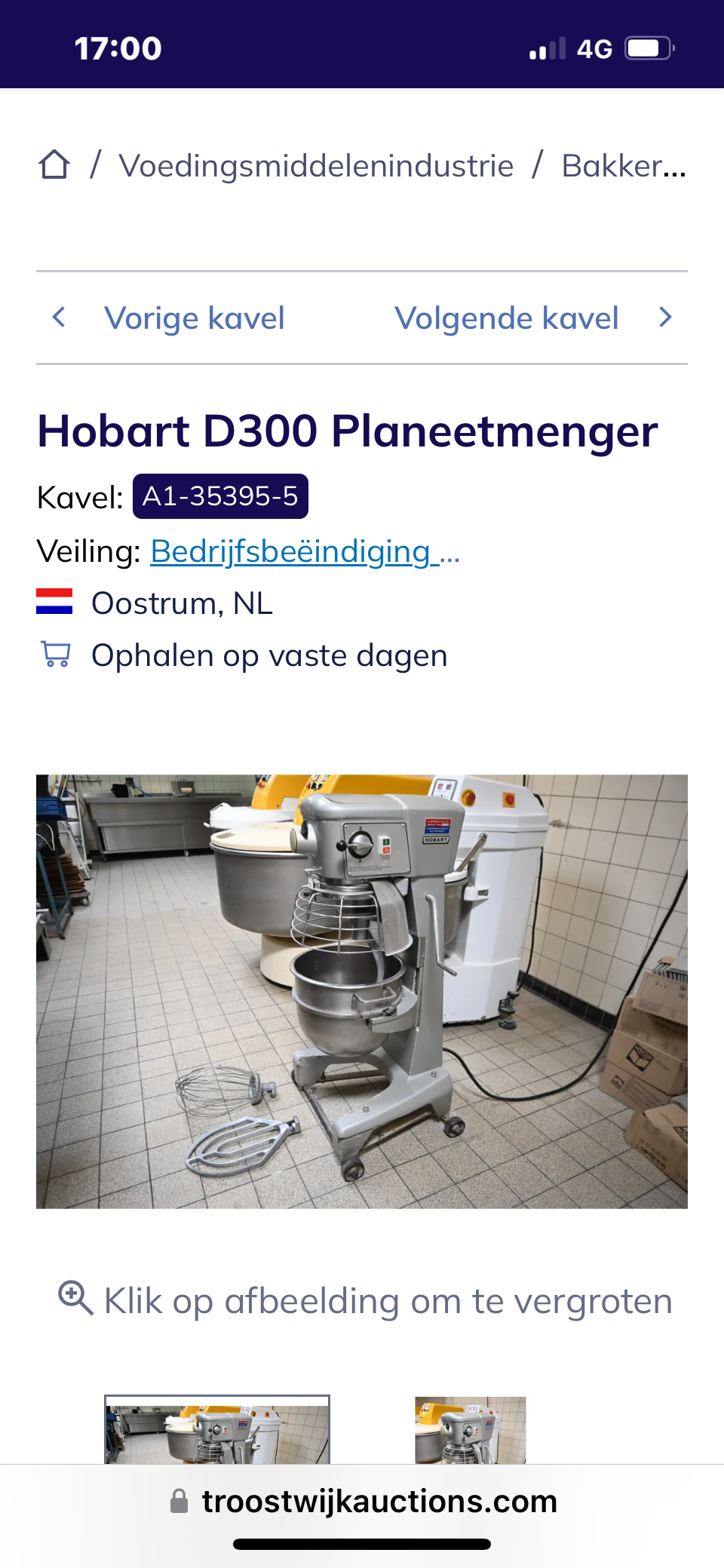Select the second thumbnail image
The height and width of the screenshot is (1568, 724).
470,1430
